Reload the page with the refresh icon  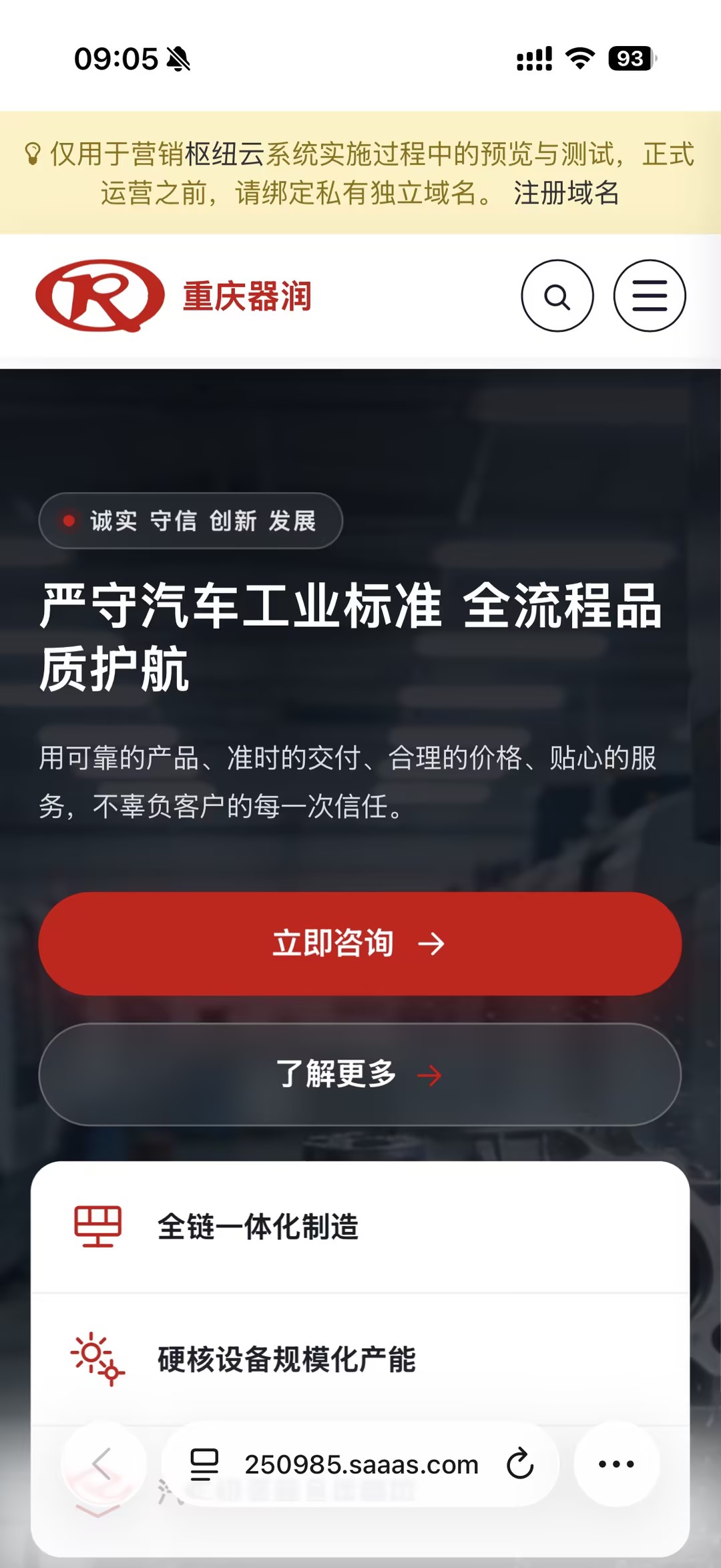tap(520, 1464)
